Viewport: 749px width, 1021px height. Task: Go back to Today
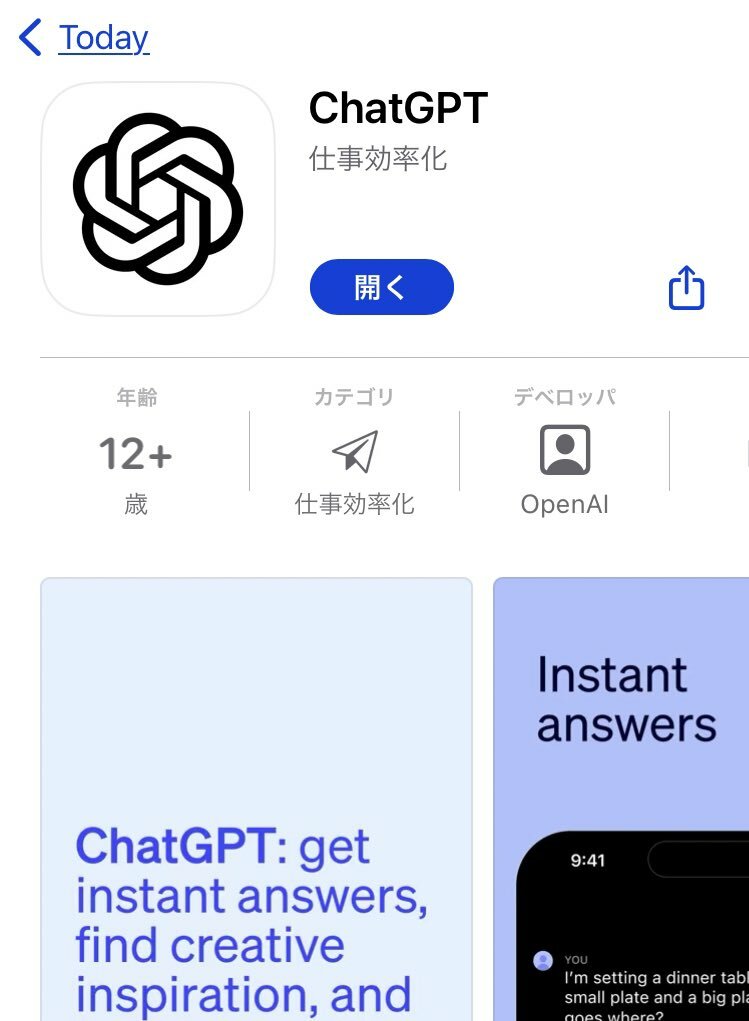click(85, 38)
